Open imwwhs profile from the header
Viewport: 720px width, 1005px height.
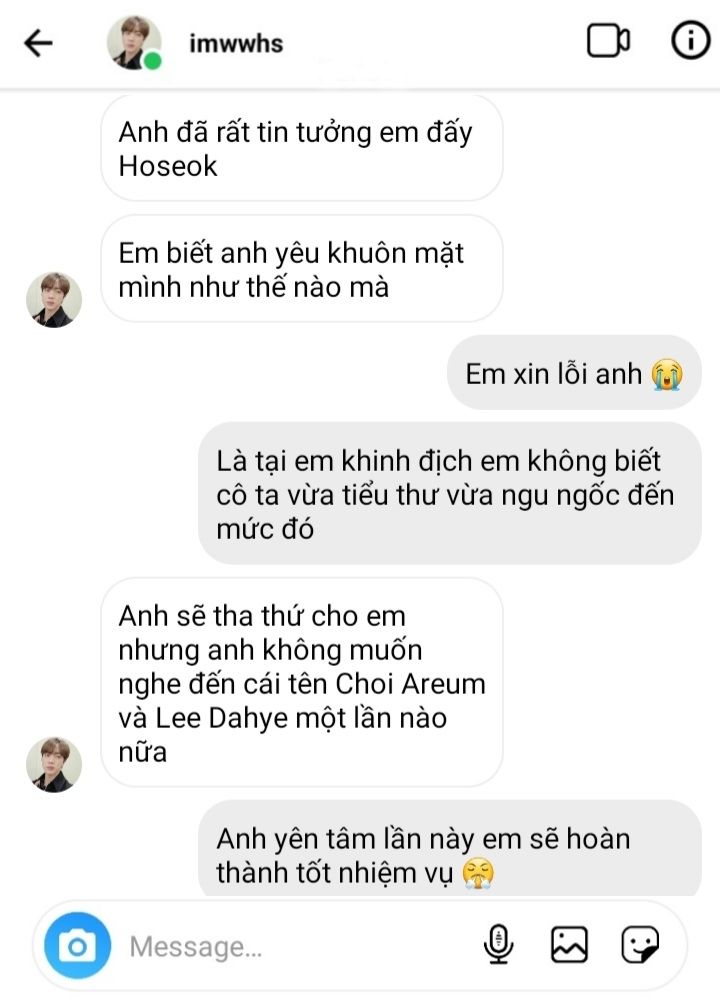tap(235, 43)
